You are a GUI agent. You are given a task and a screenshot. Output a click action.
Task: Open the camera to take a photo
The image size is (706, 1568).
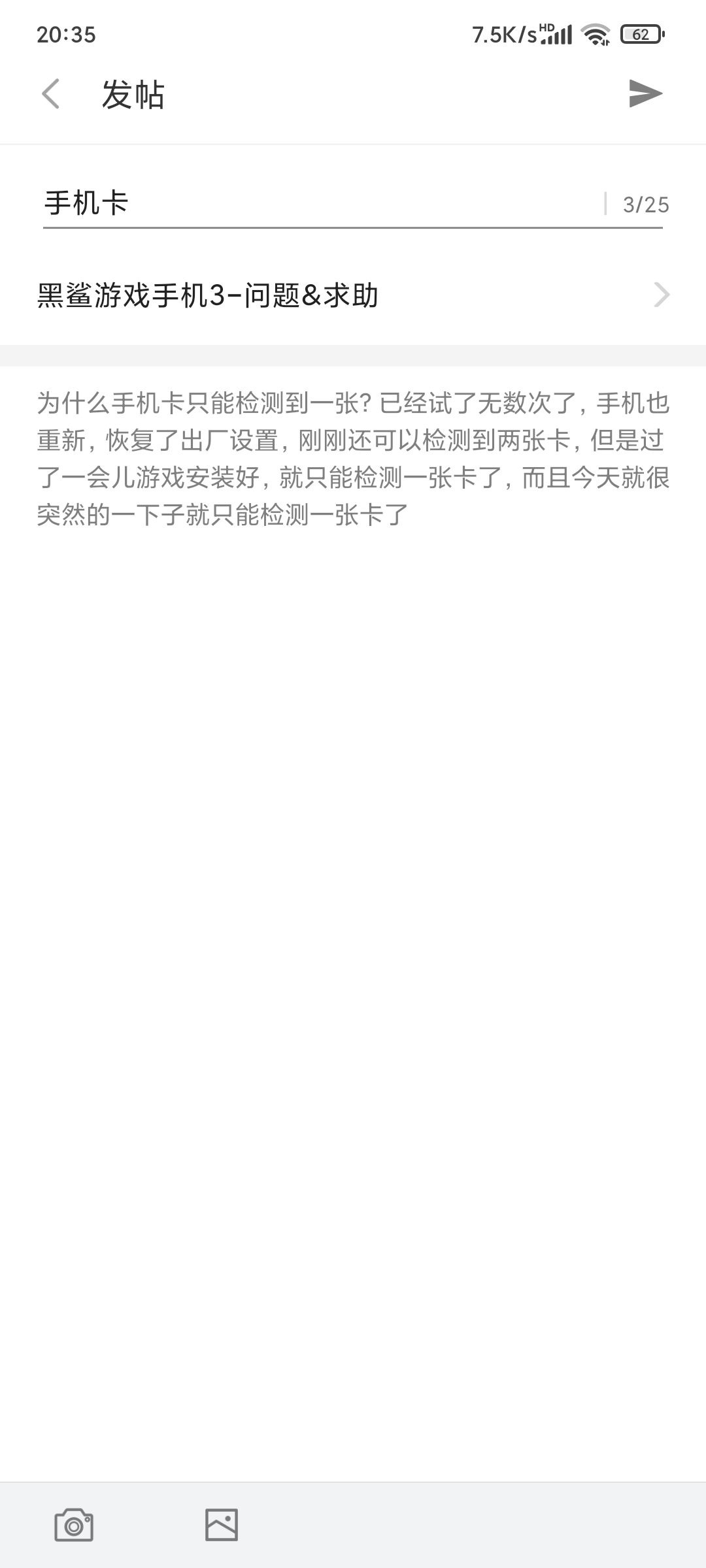click(x=74, y=1525)
